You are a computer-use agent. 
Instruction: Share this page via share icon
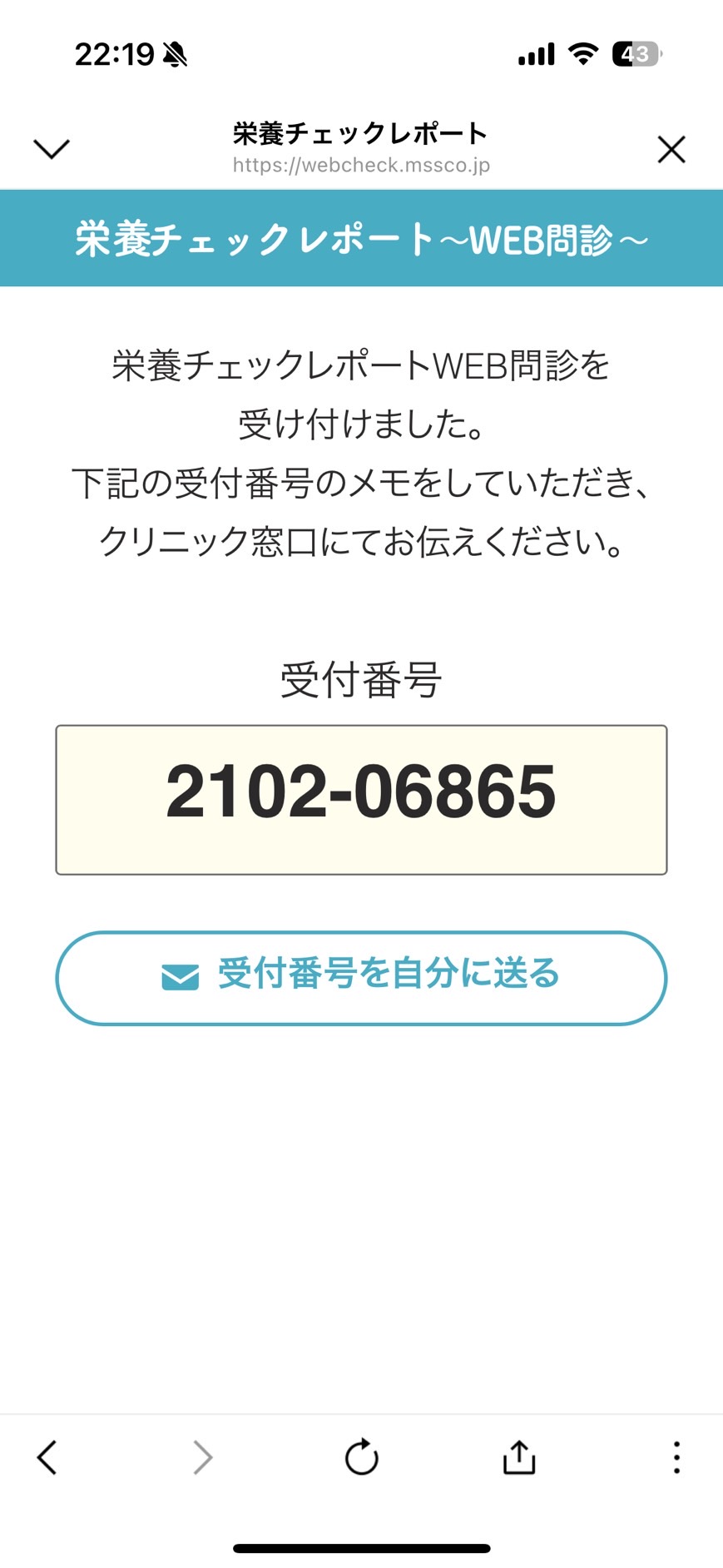519,1456
